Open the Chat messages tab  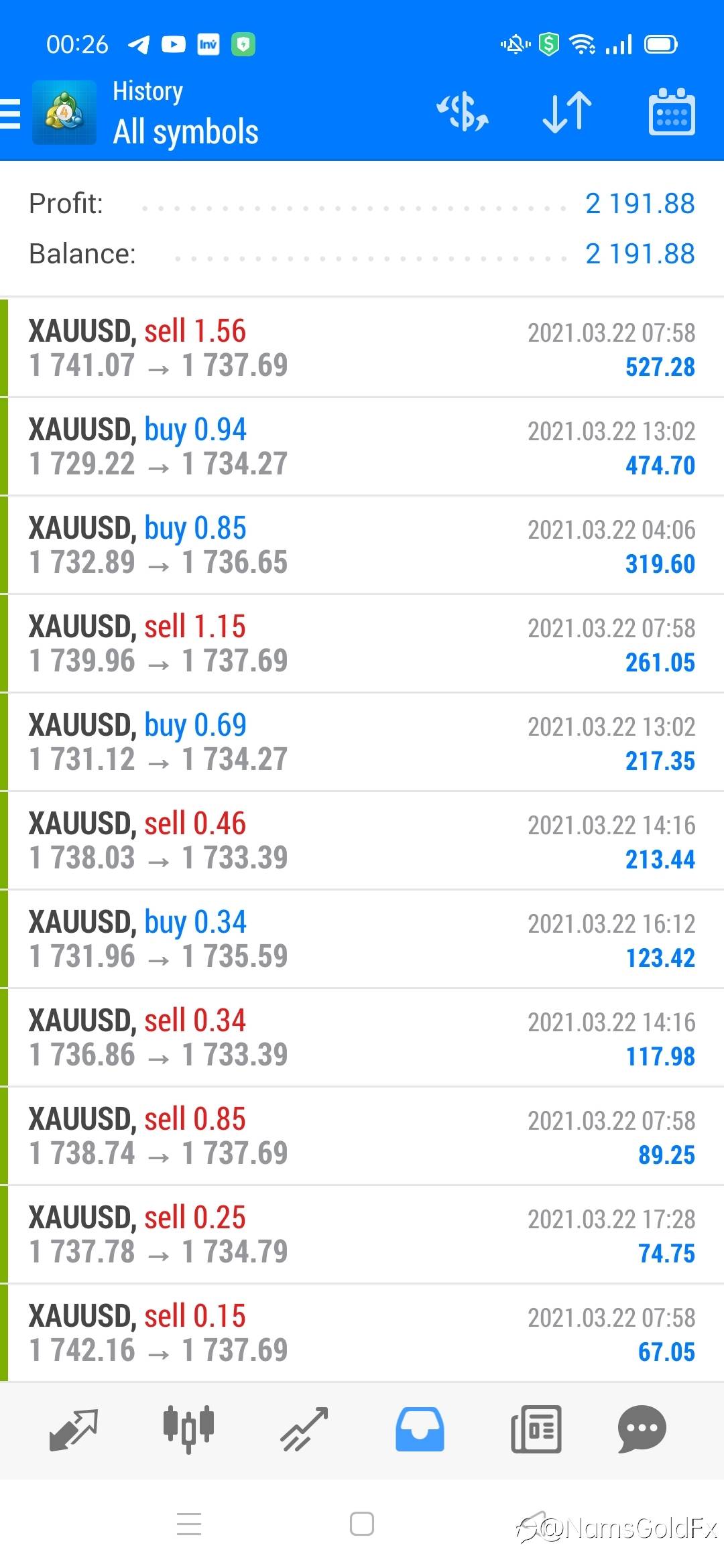click(x=642, y=1429)
